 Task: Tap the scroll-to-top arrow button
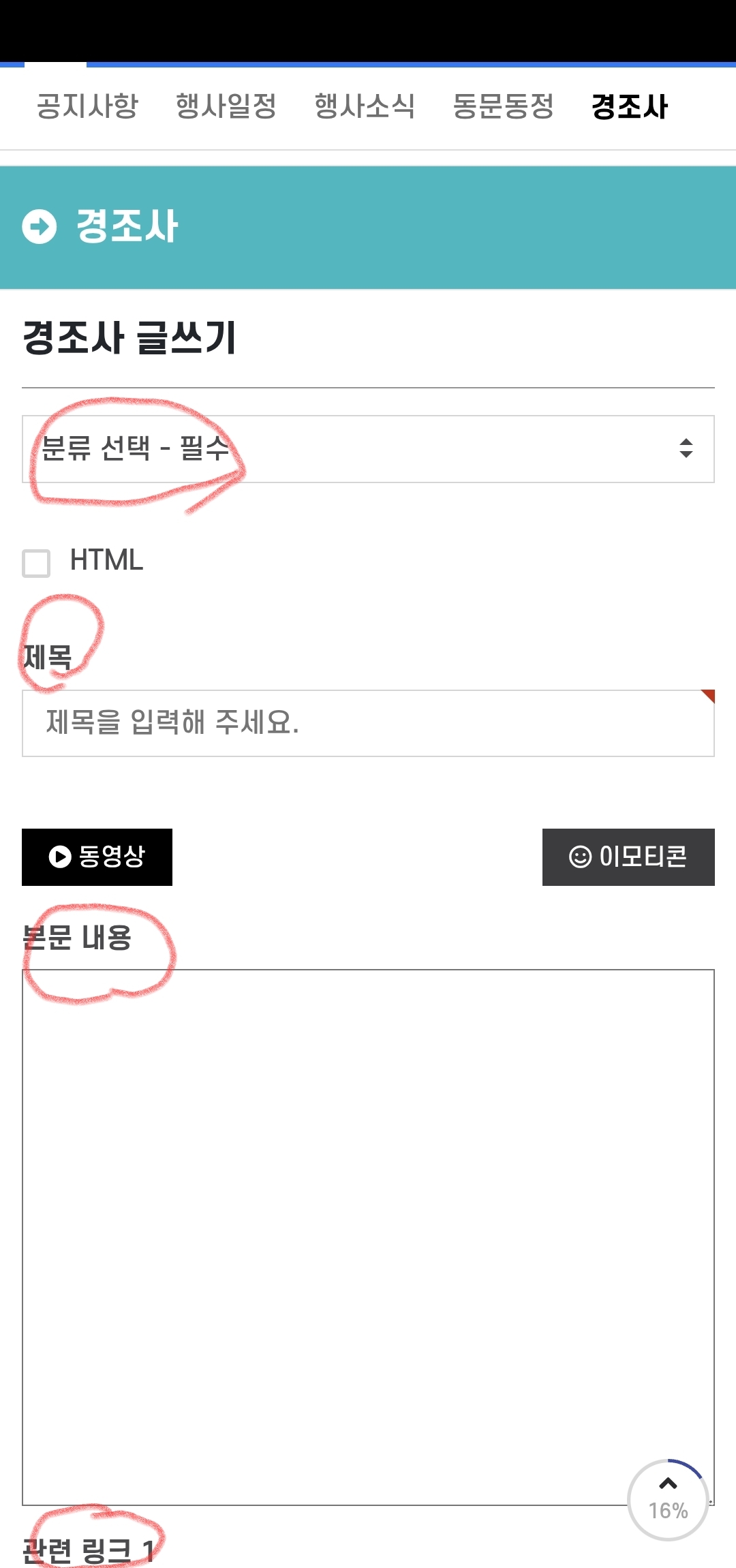[x=668, y=1499]
